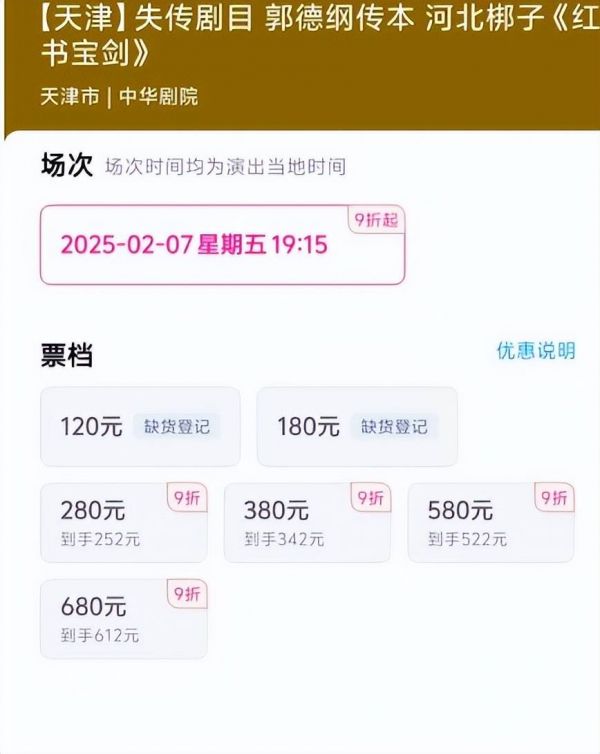
Task: Choose the 380元 ticket tier
Action: point(307,522)
